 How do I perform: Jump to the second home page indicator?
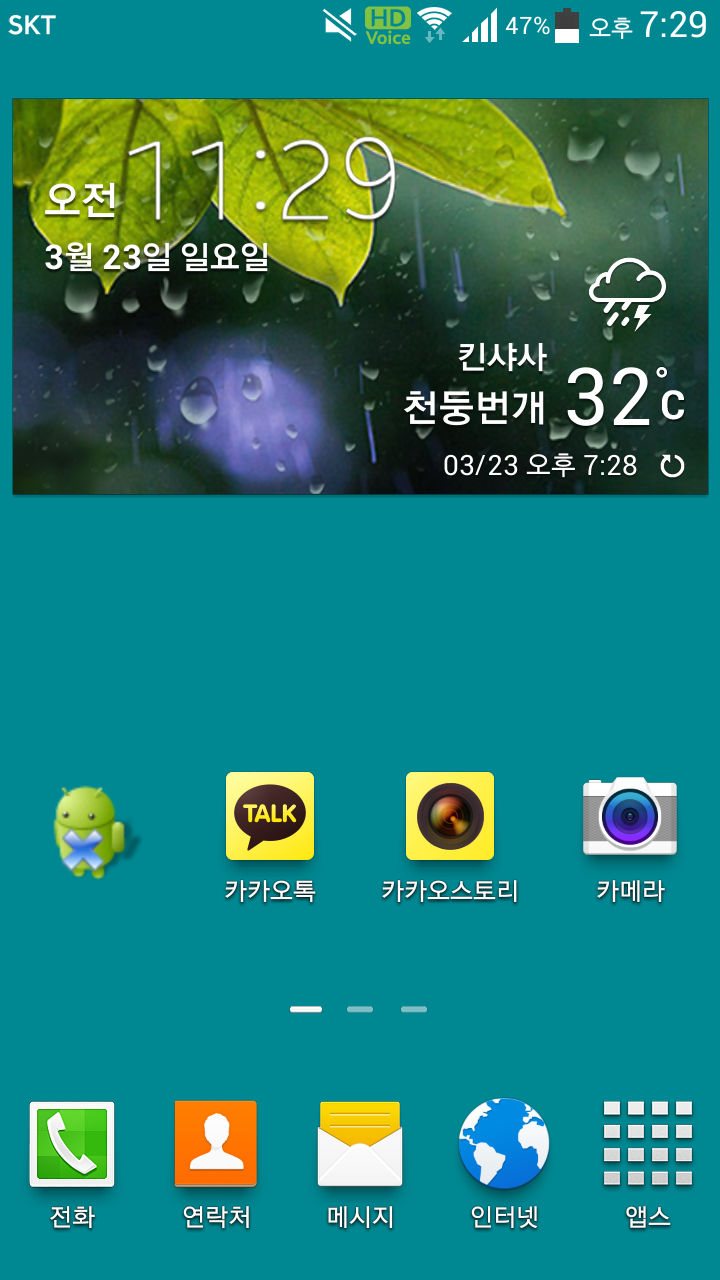[360, 1009]
